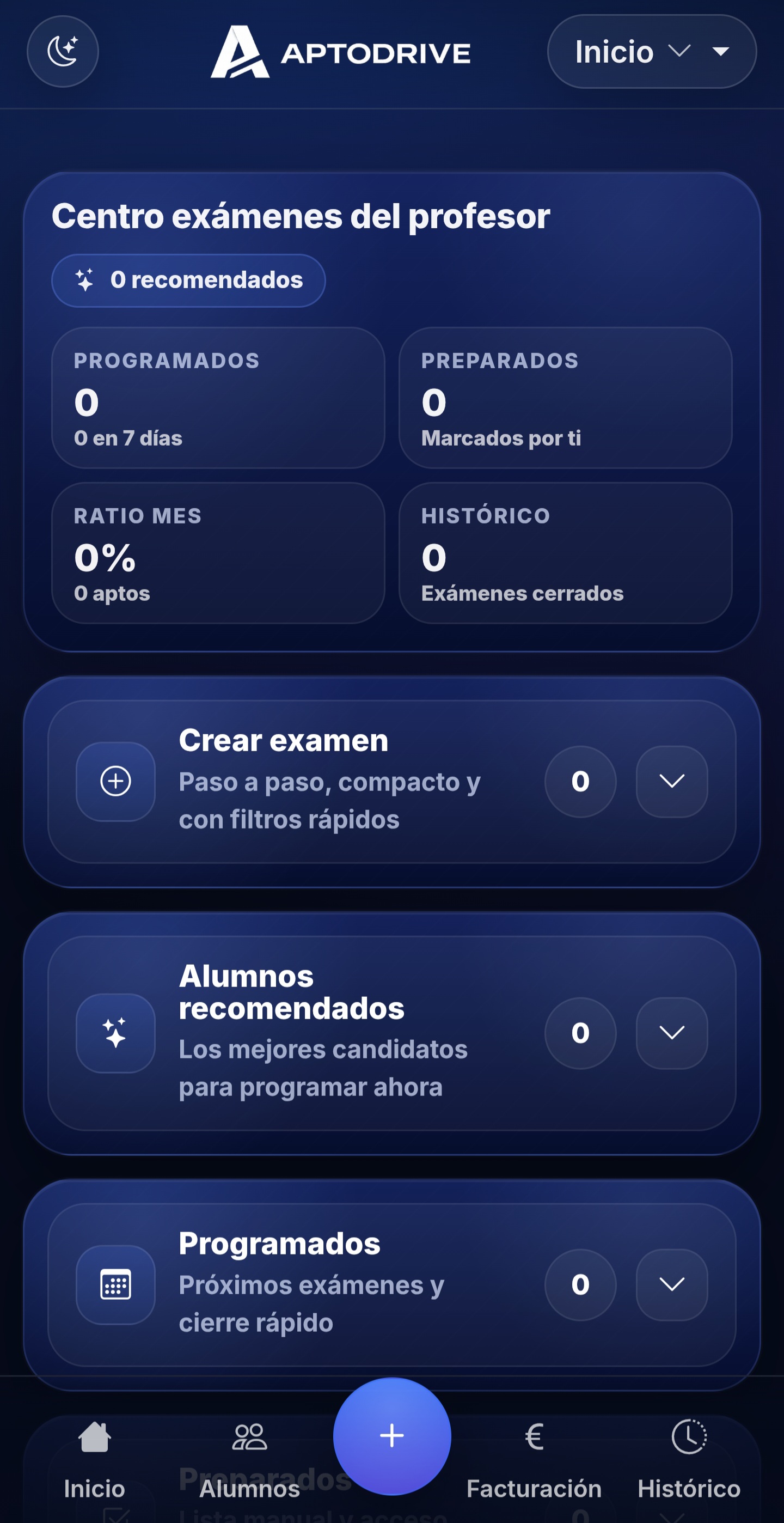Expand the Alumnos recomendados section
This screenshot has height=1523, width=784.
click(672, 1033)
